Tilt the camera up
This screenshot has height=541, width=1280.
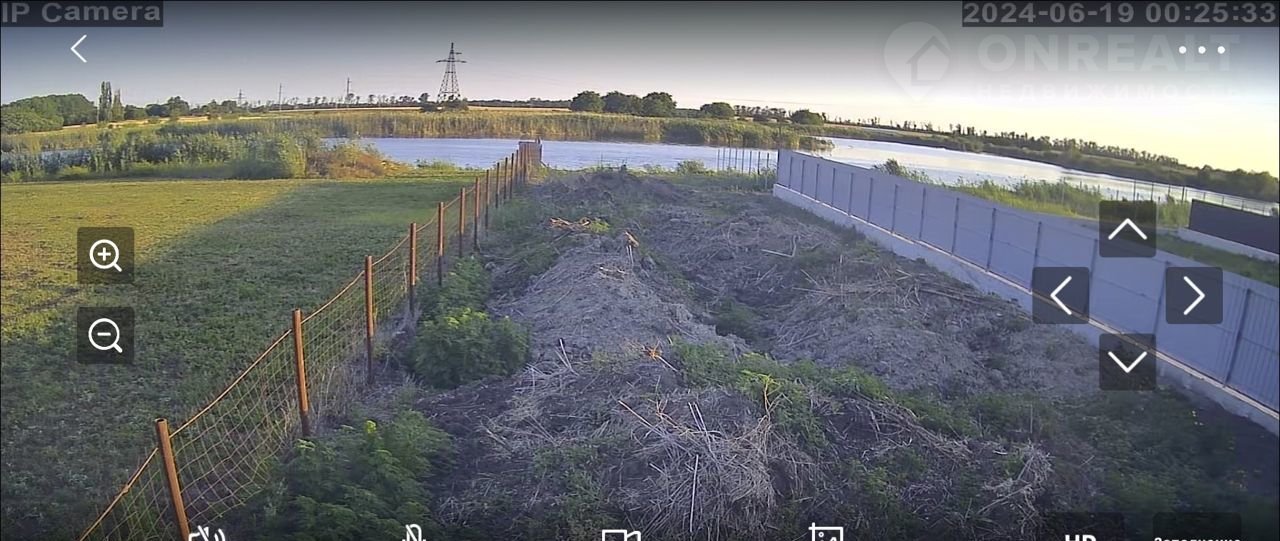click(x=1127, y=229)
